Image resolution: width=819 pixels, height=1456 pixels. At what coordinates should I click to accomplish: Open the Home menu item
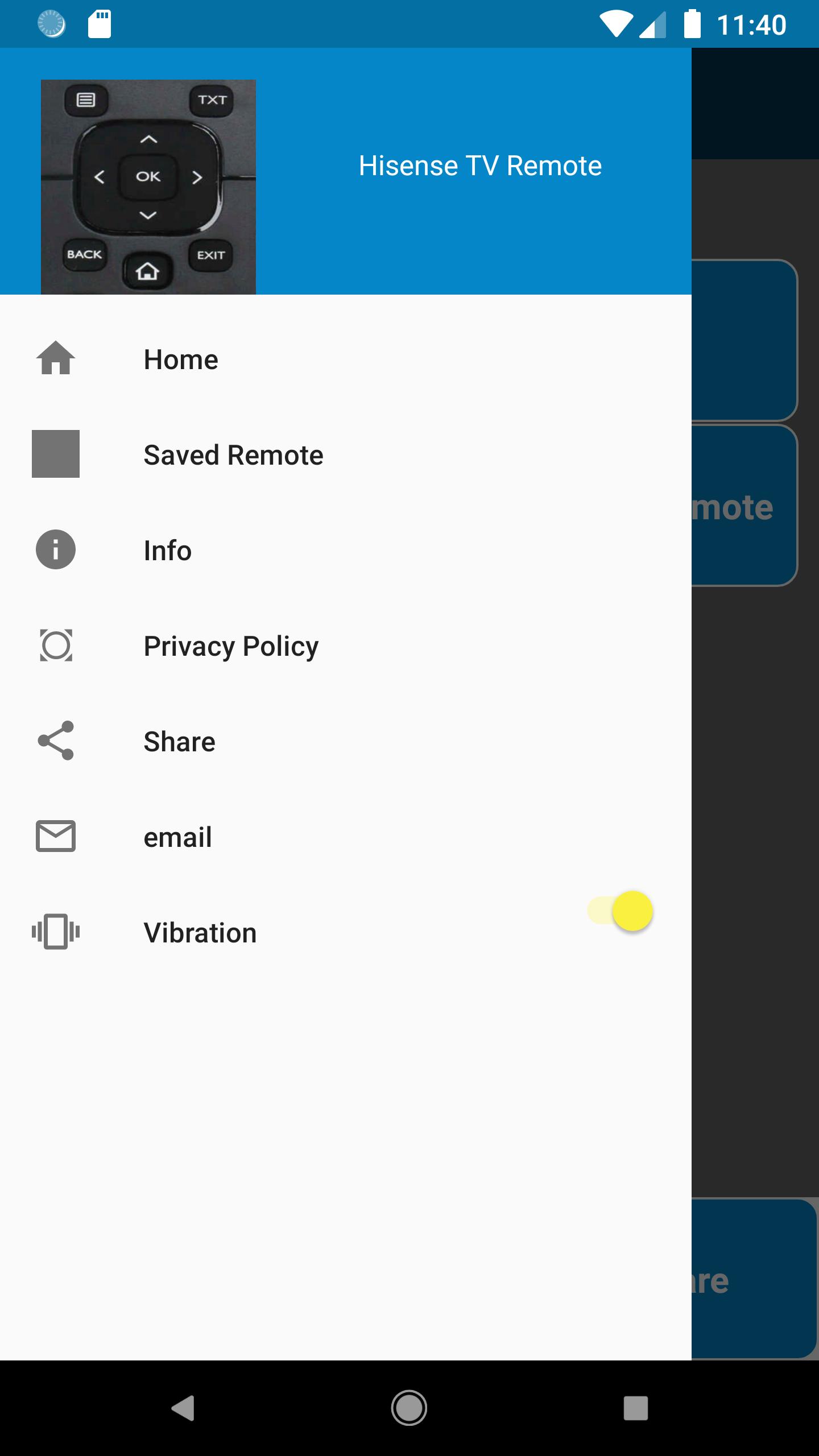point(346,359)
